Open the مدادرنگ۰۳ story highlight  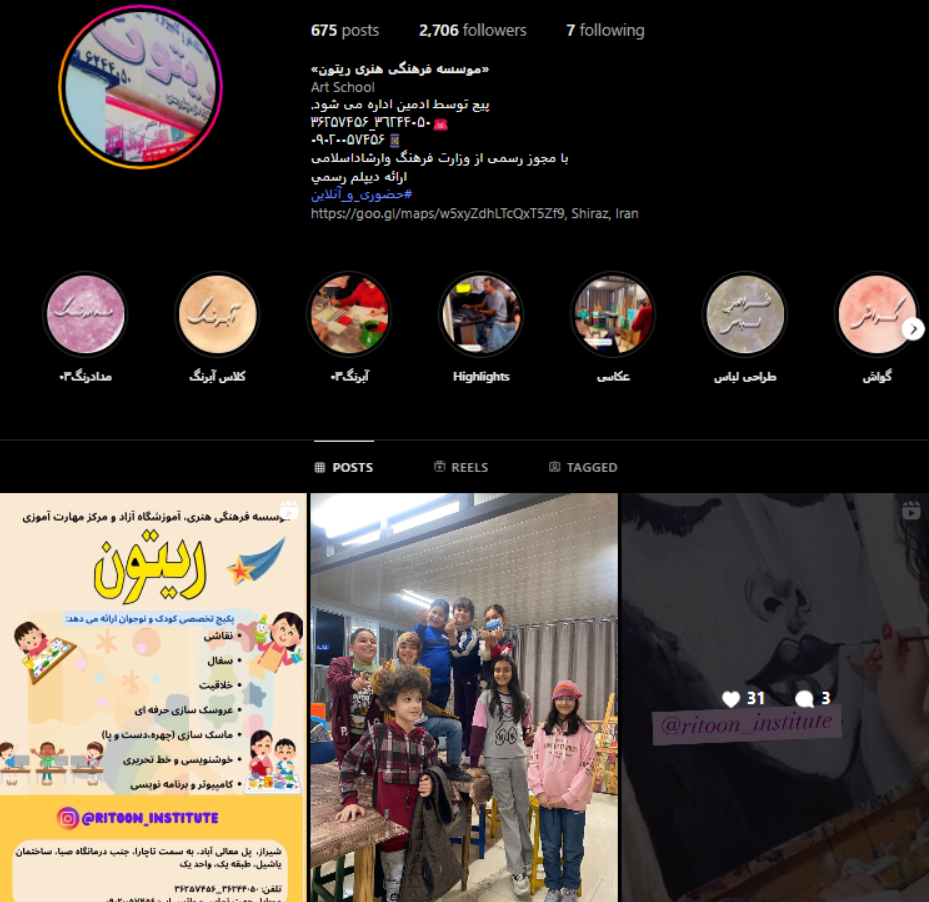pyautogui.click(x=85, y=314)
